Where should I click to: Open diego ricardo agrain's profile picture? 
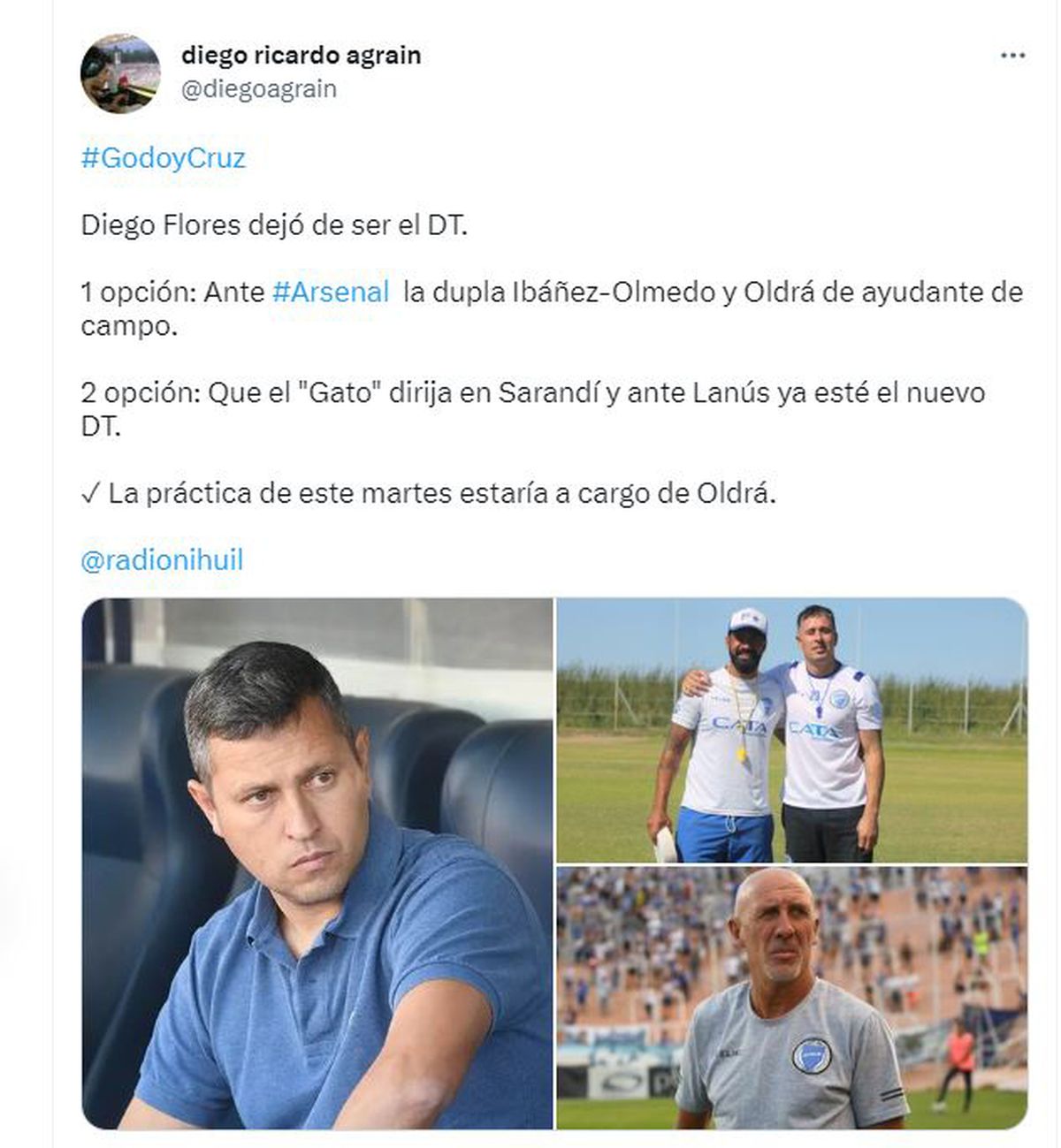[120, 73]
